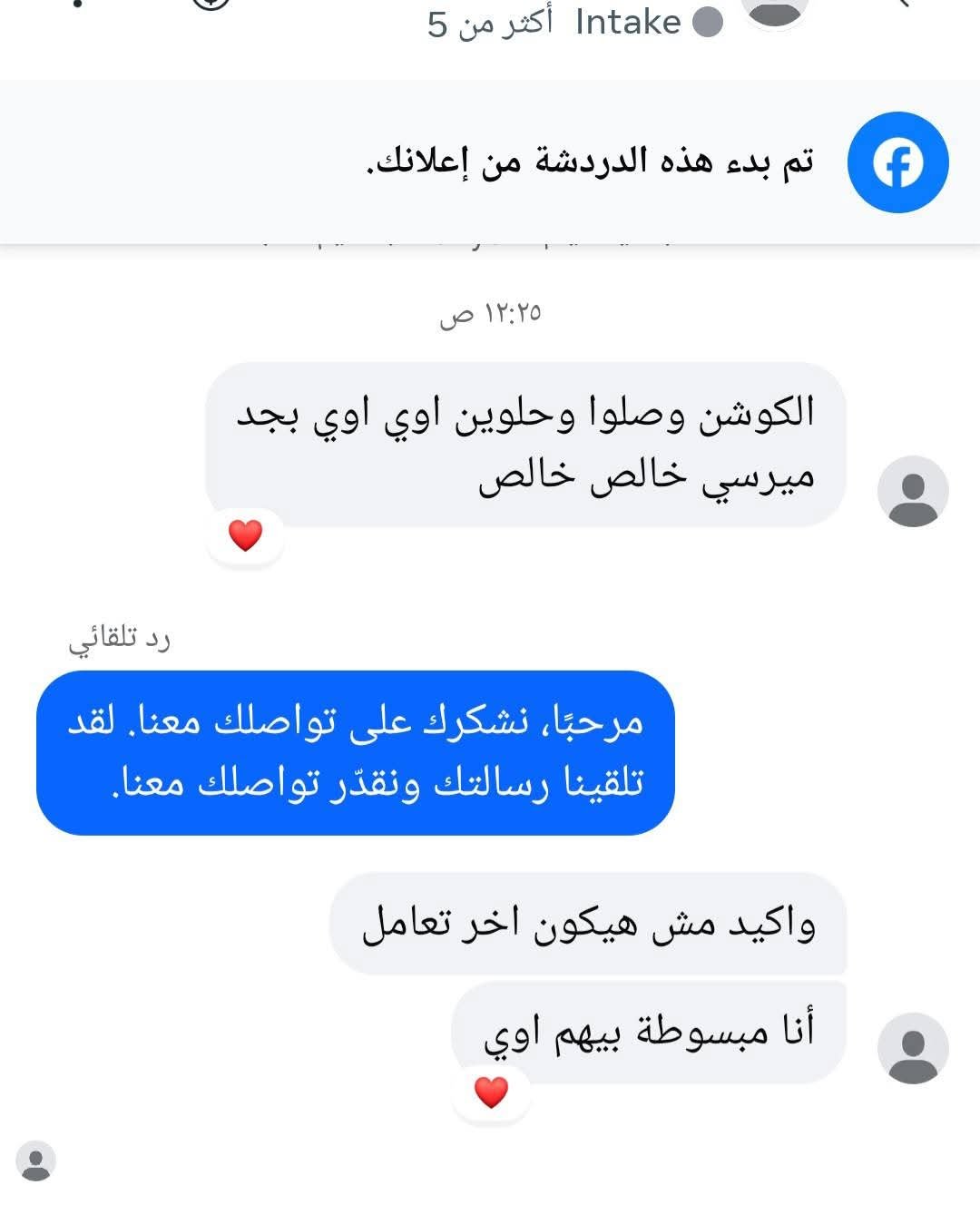Open customer avatar beside 'الكوشن وصلوا' message
The image size is (980, 1205).
[912, 491]
